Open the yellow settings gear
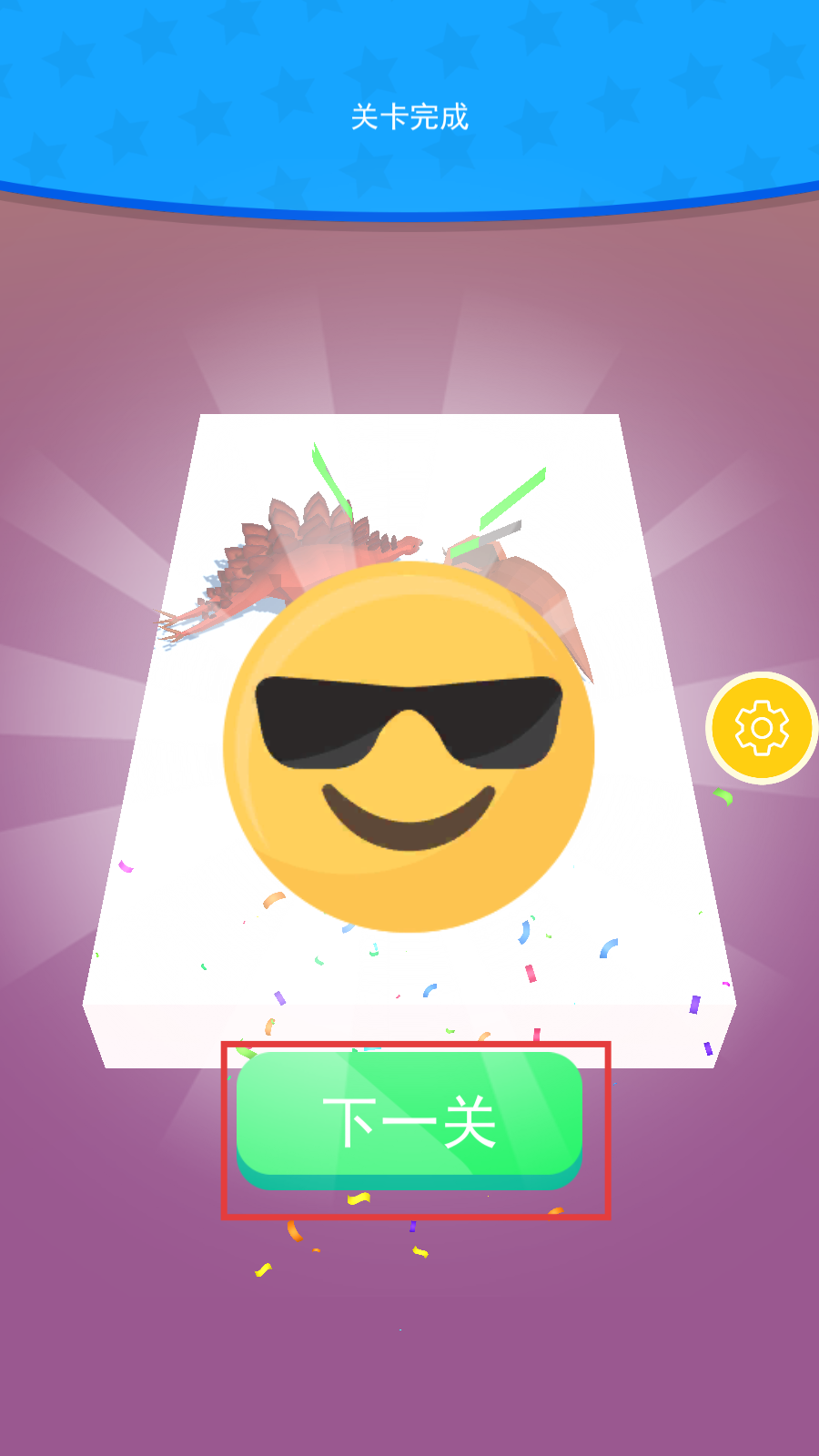Viewport: 819px width, 1456px height. [x=761, y=728]
